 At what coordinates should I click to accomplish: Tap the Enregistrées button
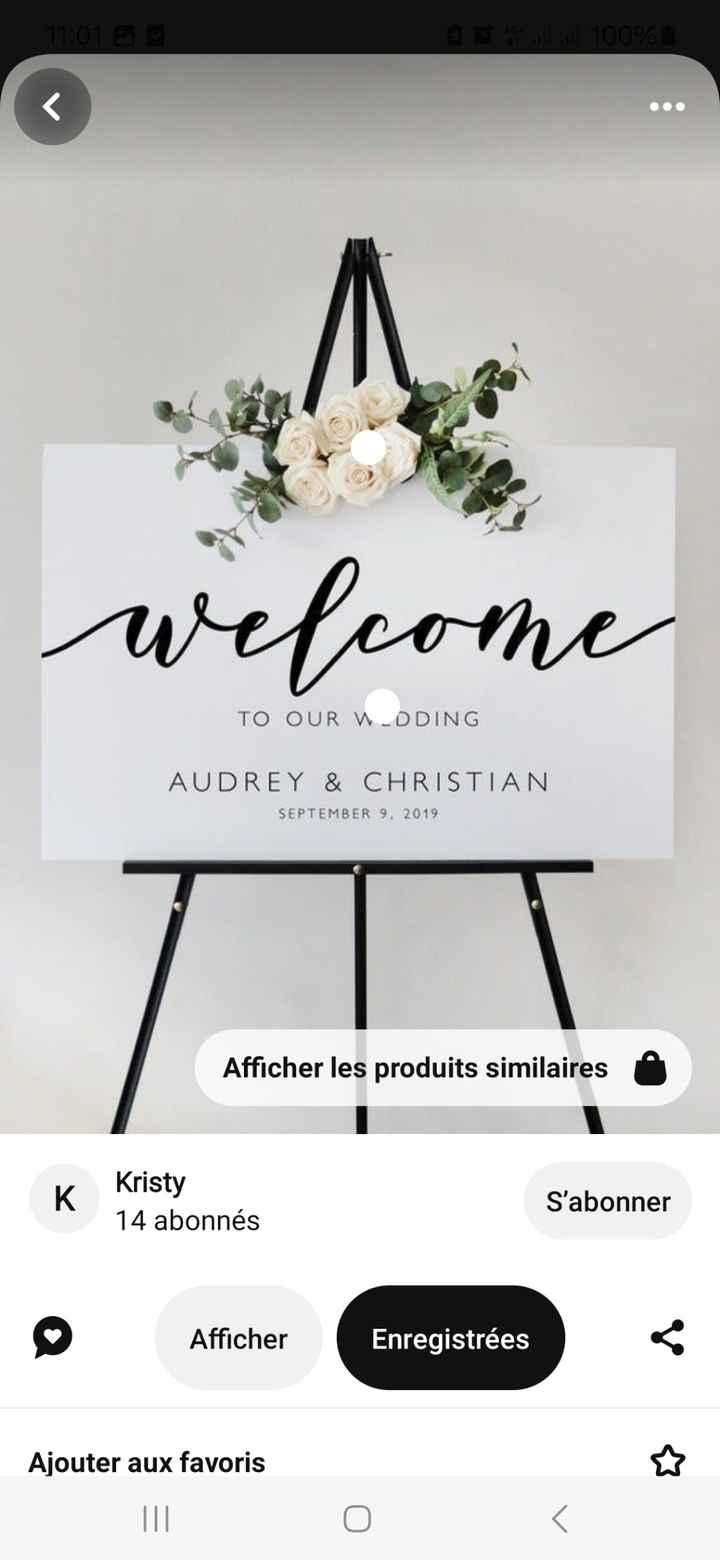pos(450,1339)
